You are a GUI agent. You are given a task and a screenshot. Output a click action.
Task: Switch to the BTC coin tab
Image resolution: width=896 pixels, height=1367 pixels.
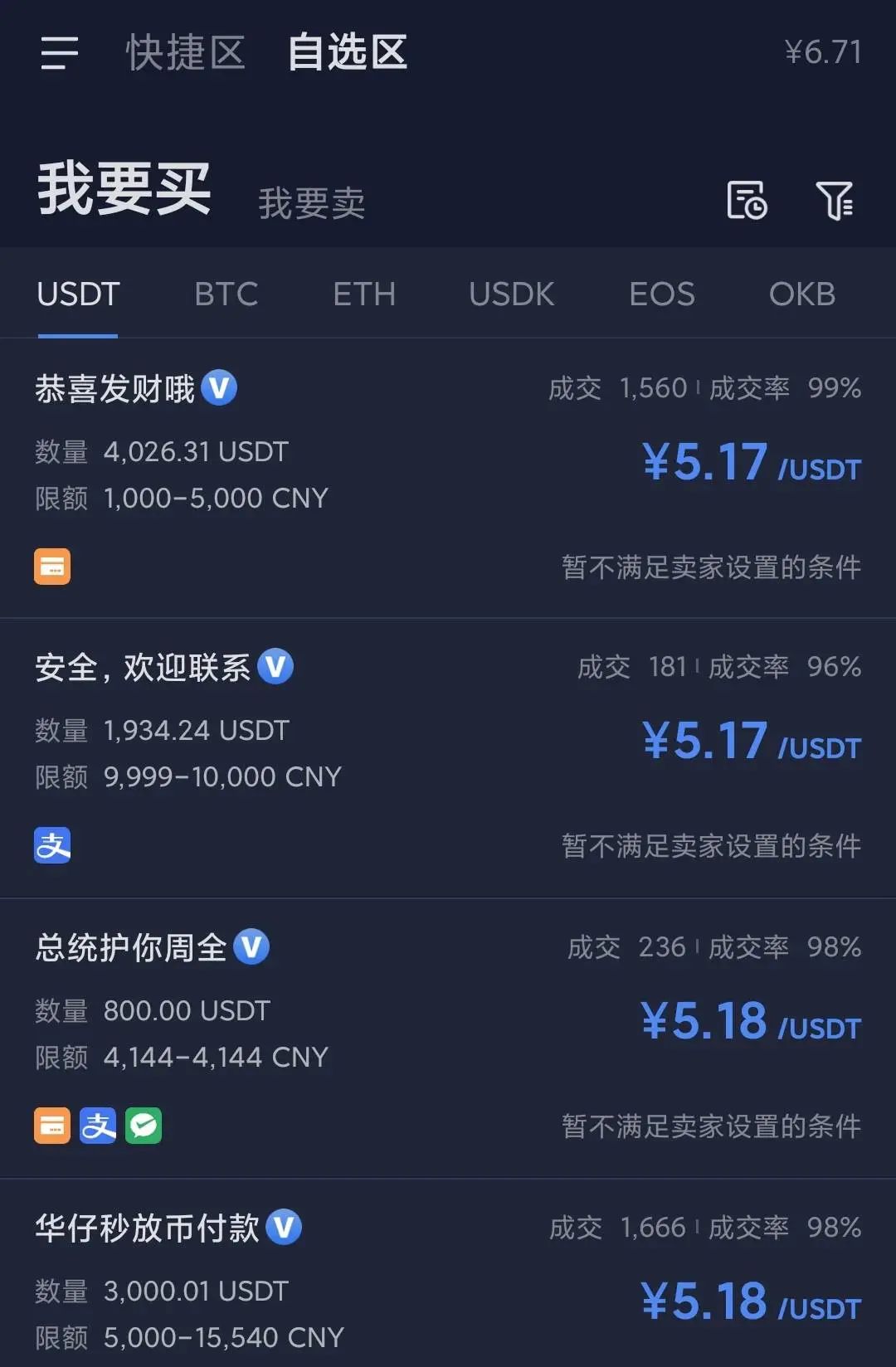tap(226, 294)
